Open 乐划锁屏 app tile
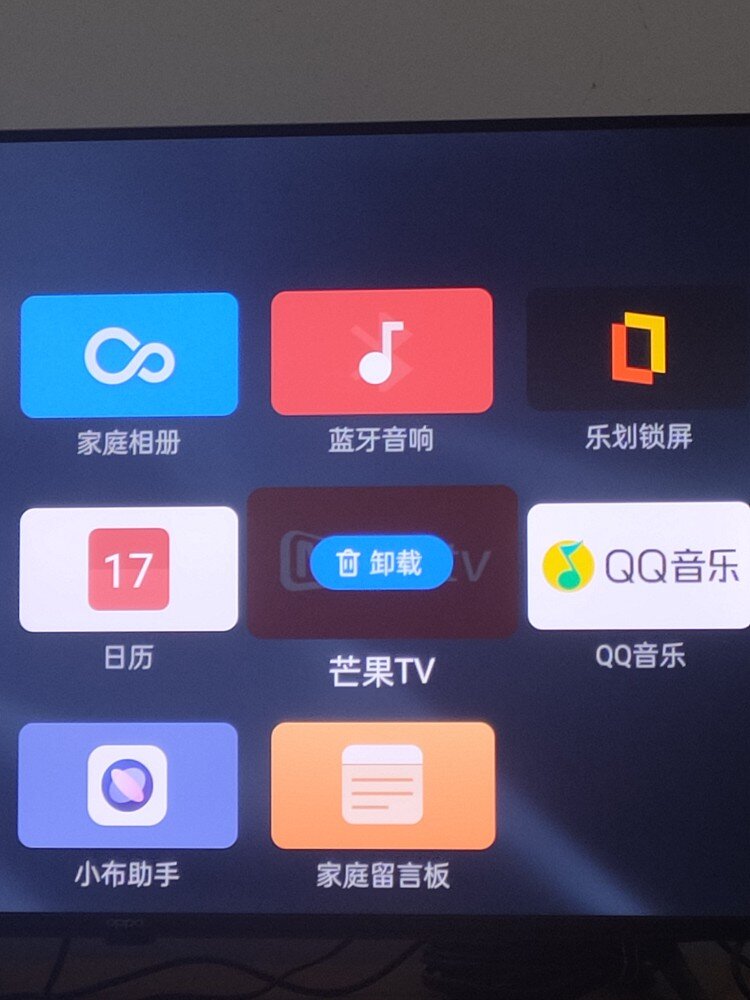This screenshot has width=750, height=1000. click(638, 350)
